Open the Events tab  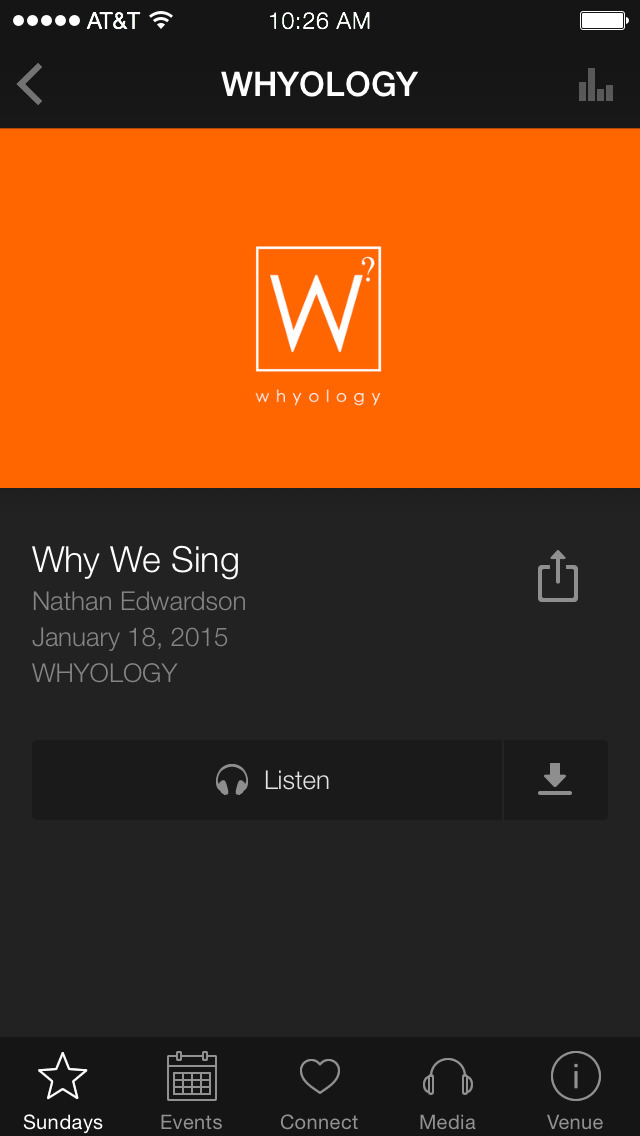(191, 1088)
